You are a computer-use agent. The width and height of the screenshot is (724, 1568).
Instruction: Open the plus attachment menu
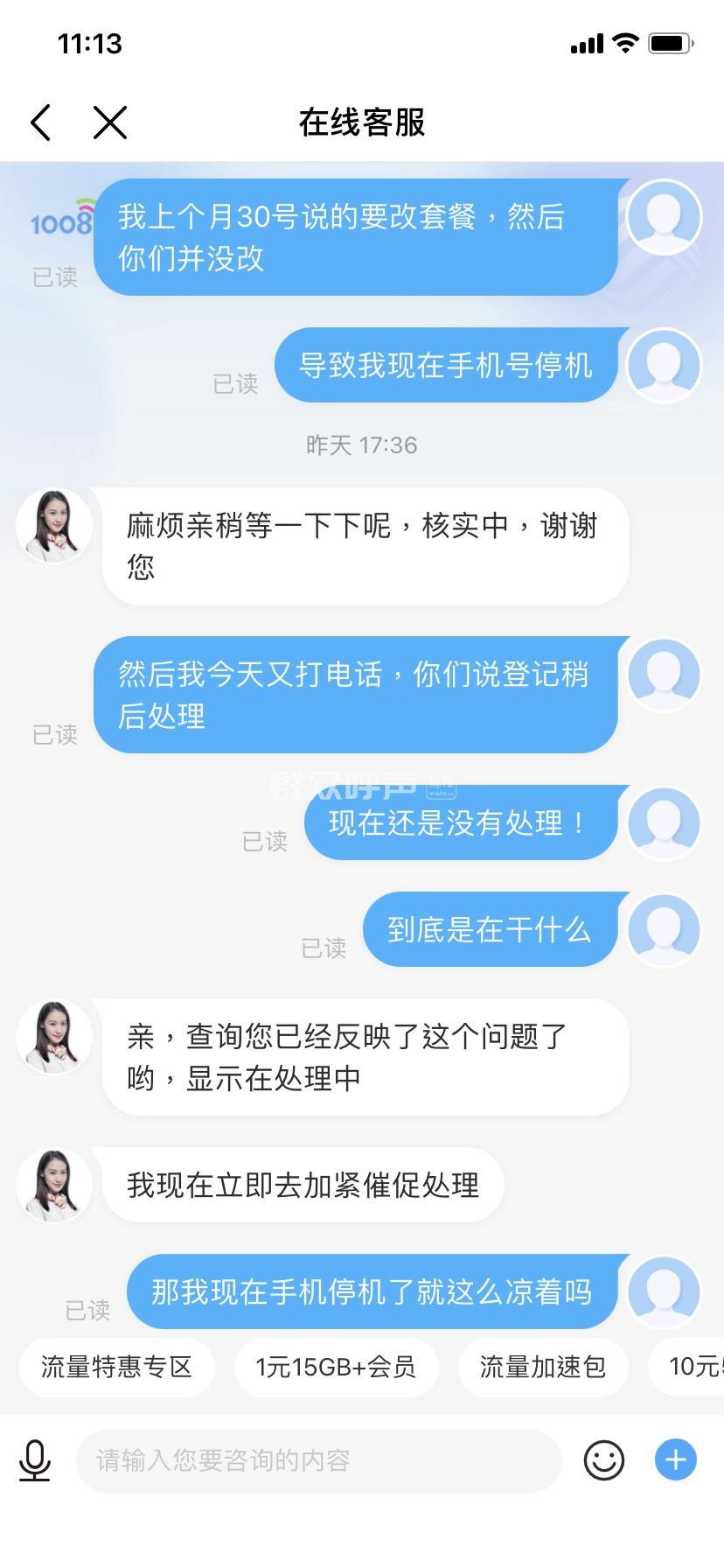675,1459
